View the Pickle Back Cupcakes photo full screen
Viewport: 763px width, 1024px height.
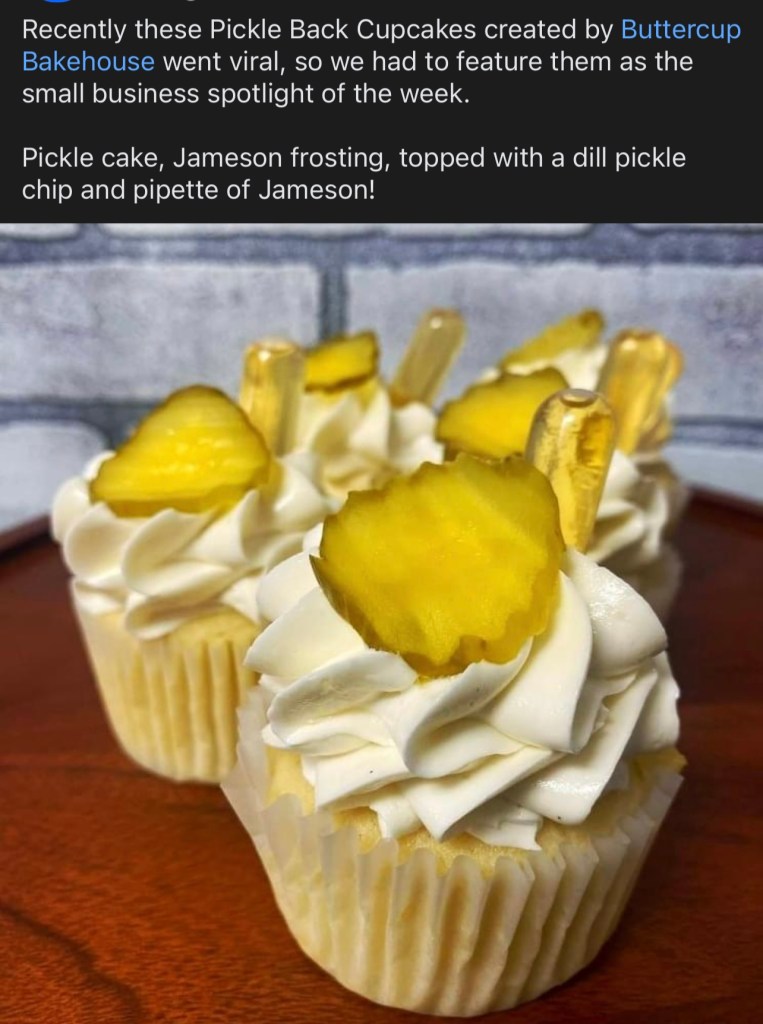tap(381, 622)
